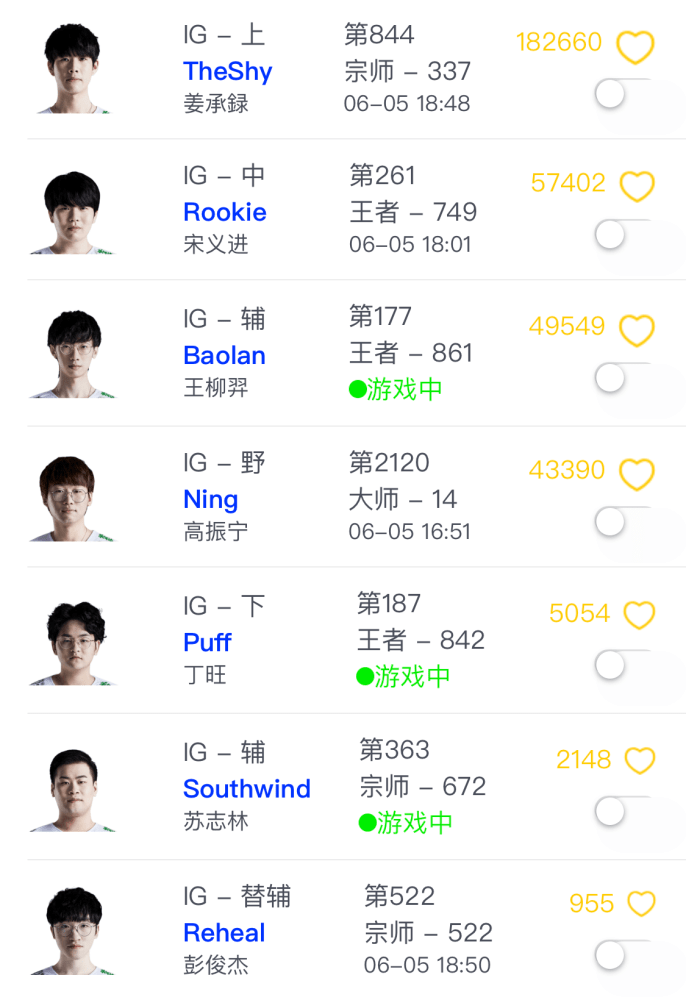This screenshot has width=686, height=1000.
Task: Heart the player Ning
Action: 637,474
